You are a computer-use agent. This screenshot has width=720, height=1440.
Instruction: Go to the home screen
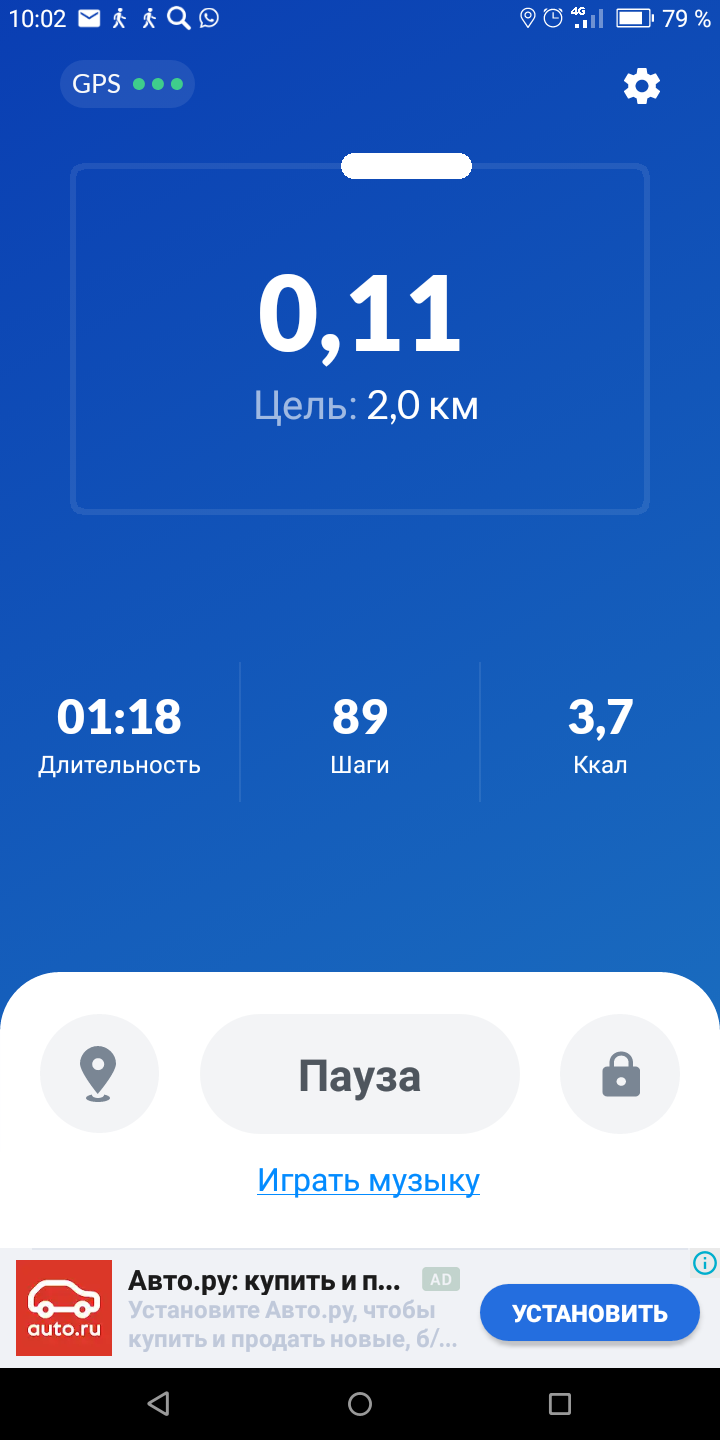tap(360, 1404)
